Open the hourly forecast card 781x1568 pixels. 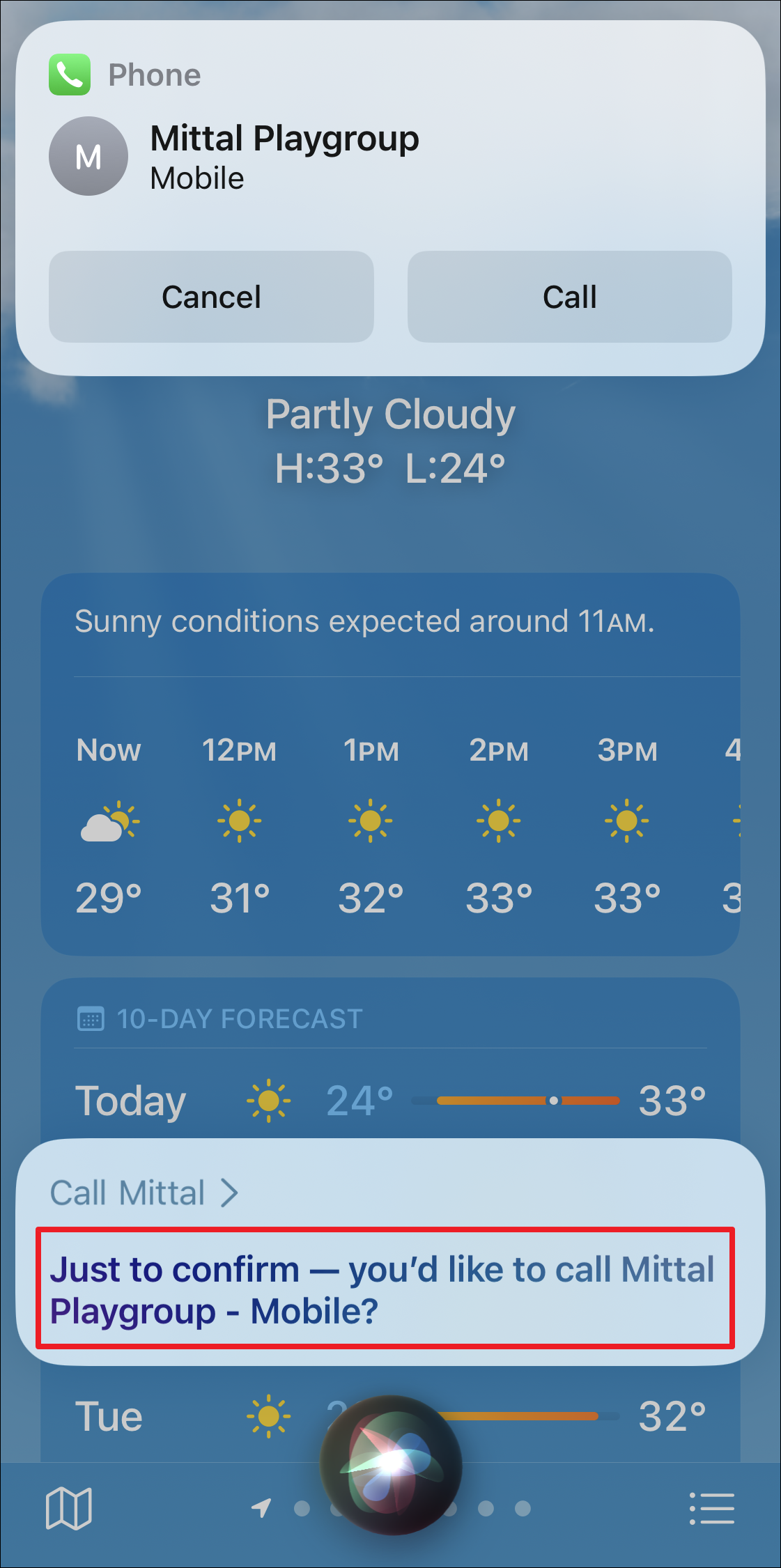click(x=390, y=822)
